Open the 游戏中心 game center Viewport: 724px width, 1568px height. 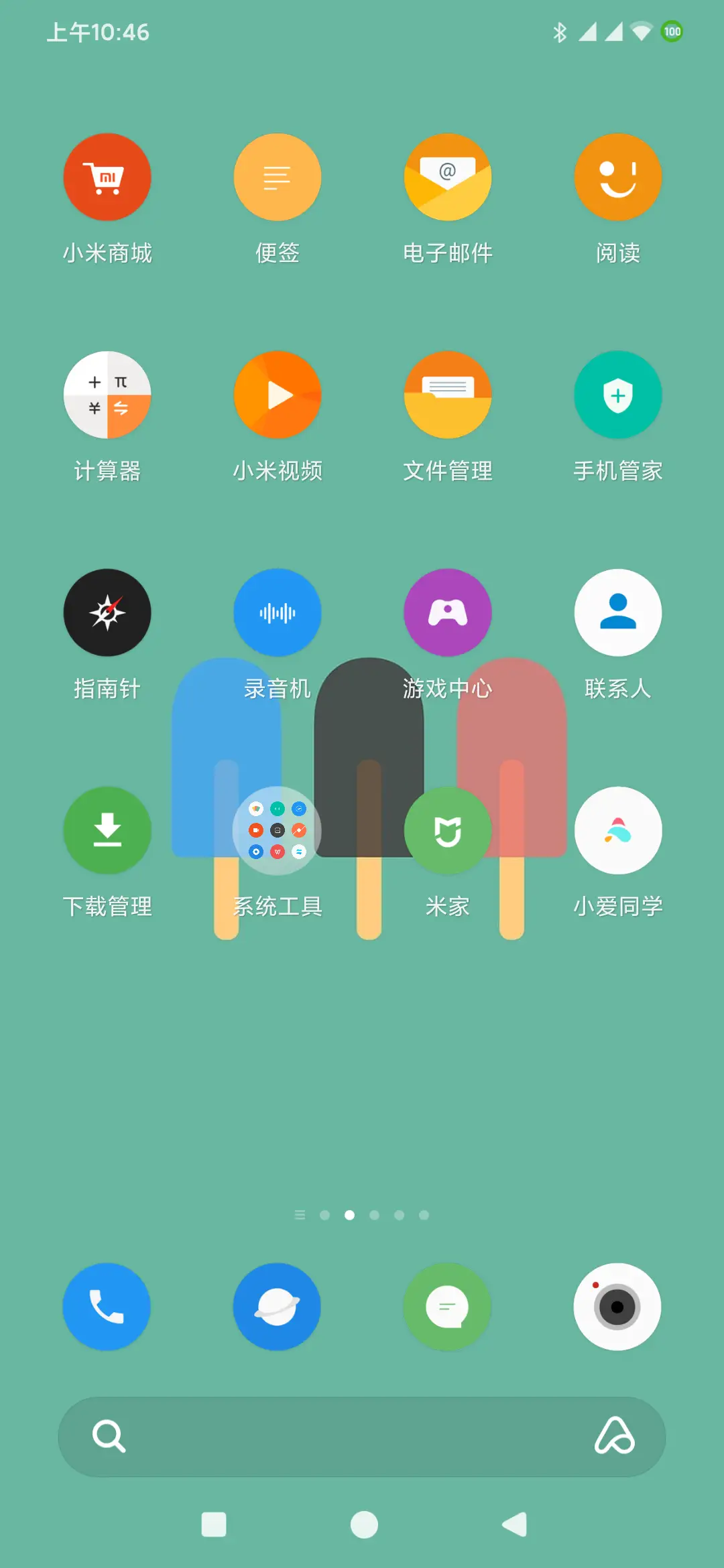[x=448, y=612]
